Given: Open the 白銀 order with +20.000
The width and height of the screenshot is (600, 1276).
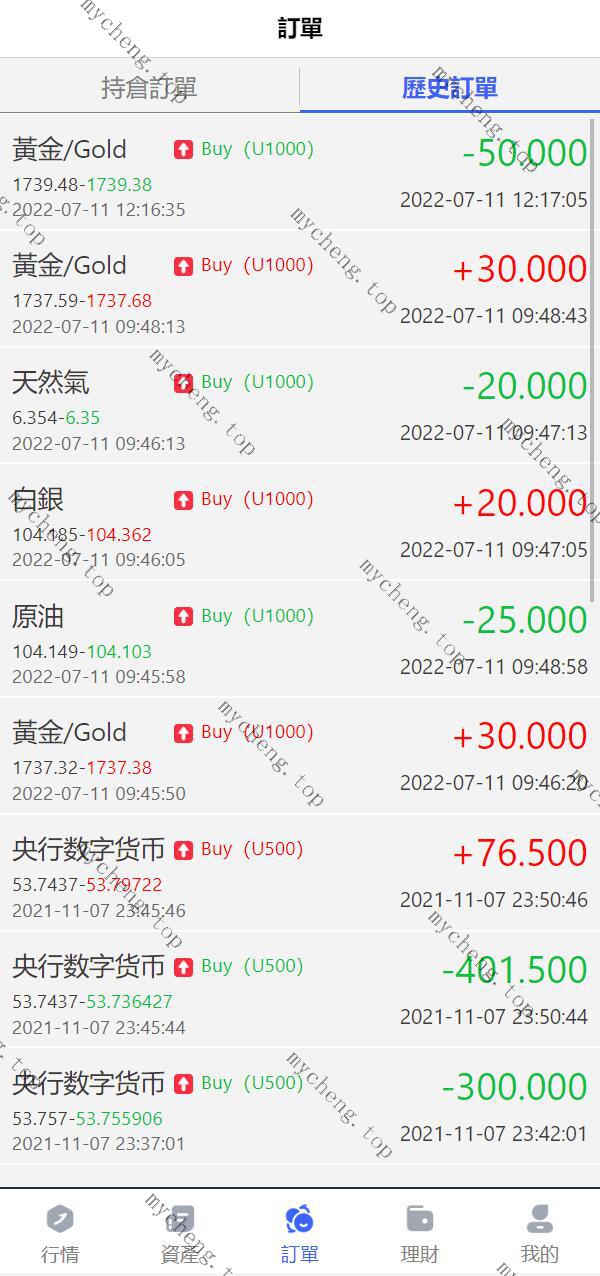Looking at the screenshot, I should 300,522.
